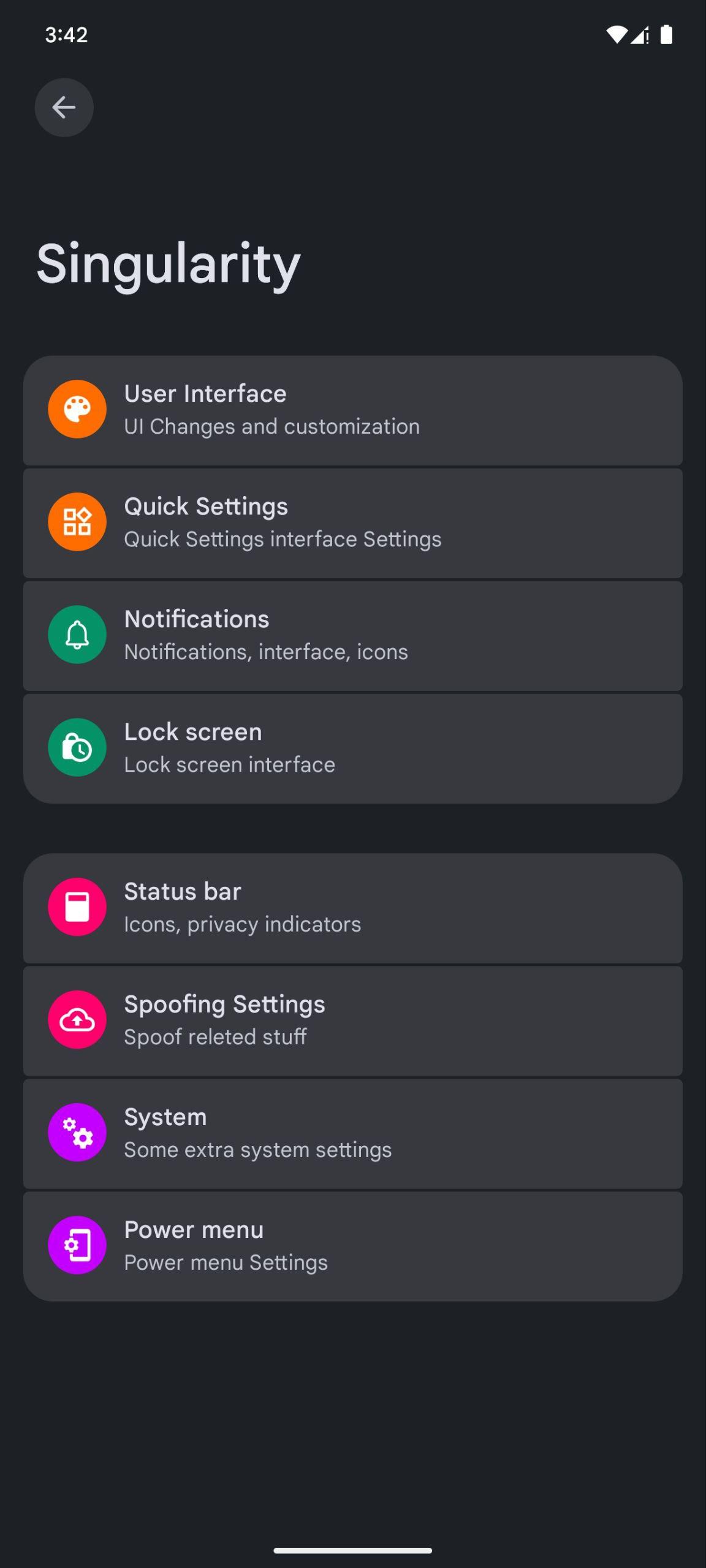Open User Interface settings

coord(353,410)
